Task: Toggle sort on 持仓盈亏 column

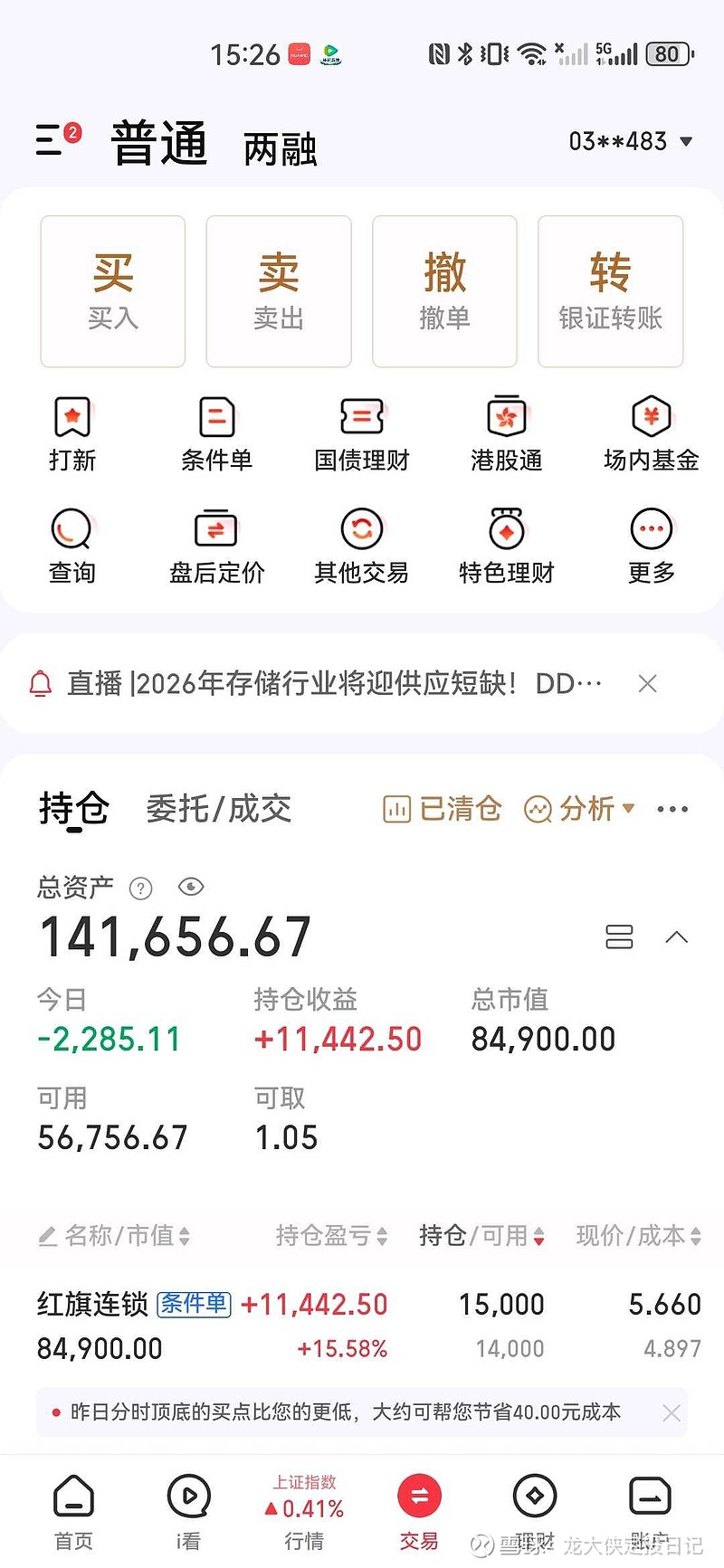Action: [x=329, y=1235]
